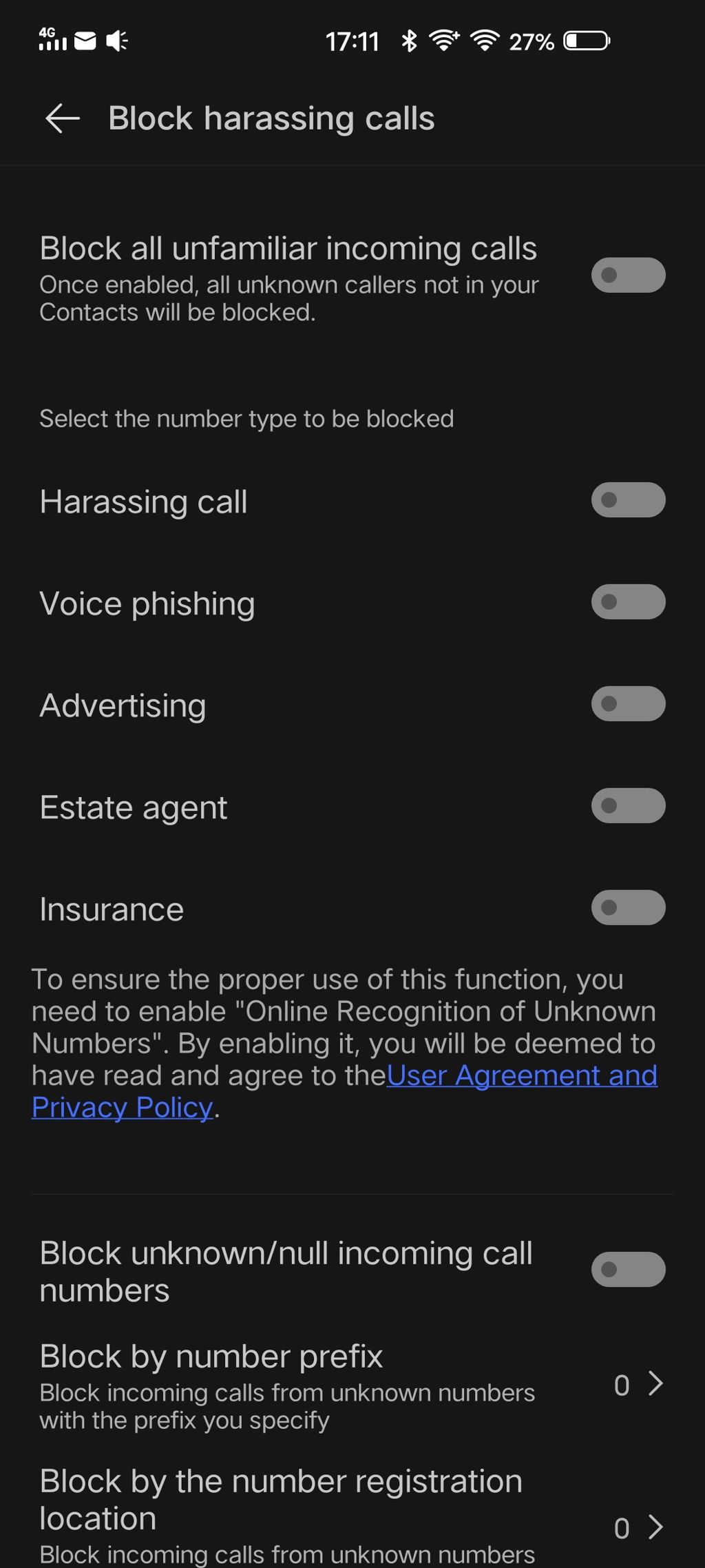Image resolution: width=705 pixels, height=1568 pixels.
Task: Open Block by number prefix settings
Action: pyautogui.click(x=352, y=1386)
